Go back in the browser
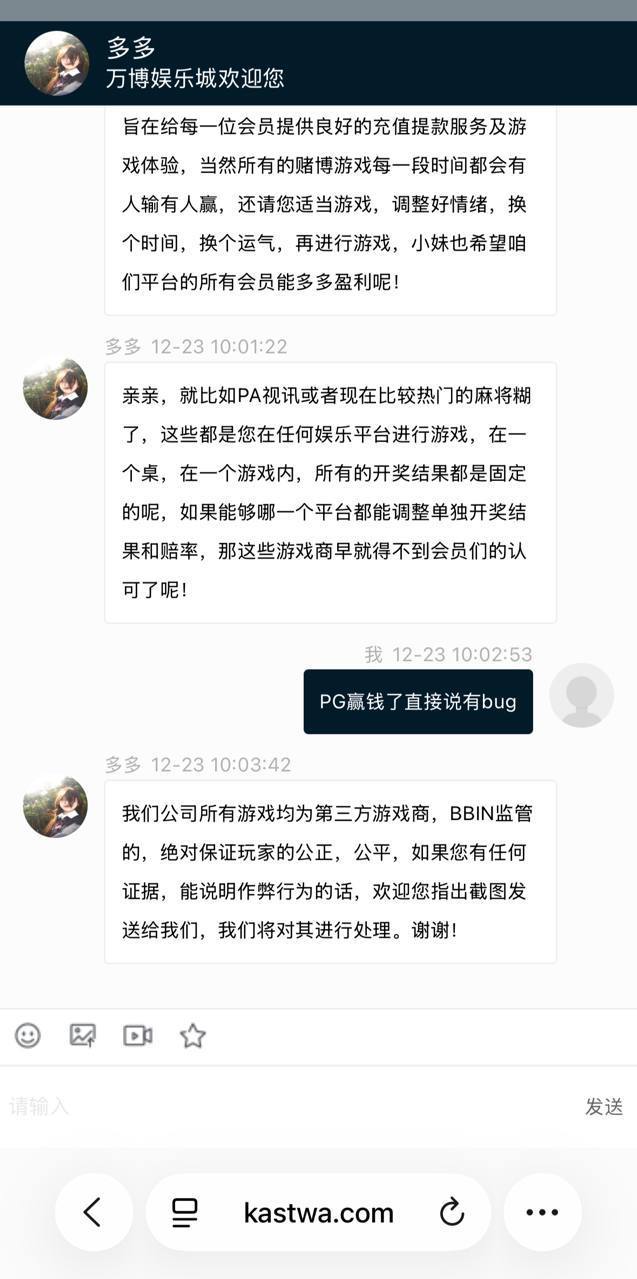This screenshot has height=1279, width=637. [x=93, y=1212]
